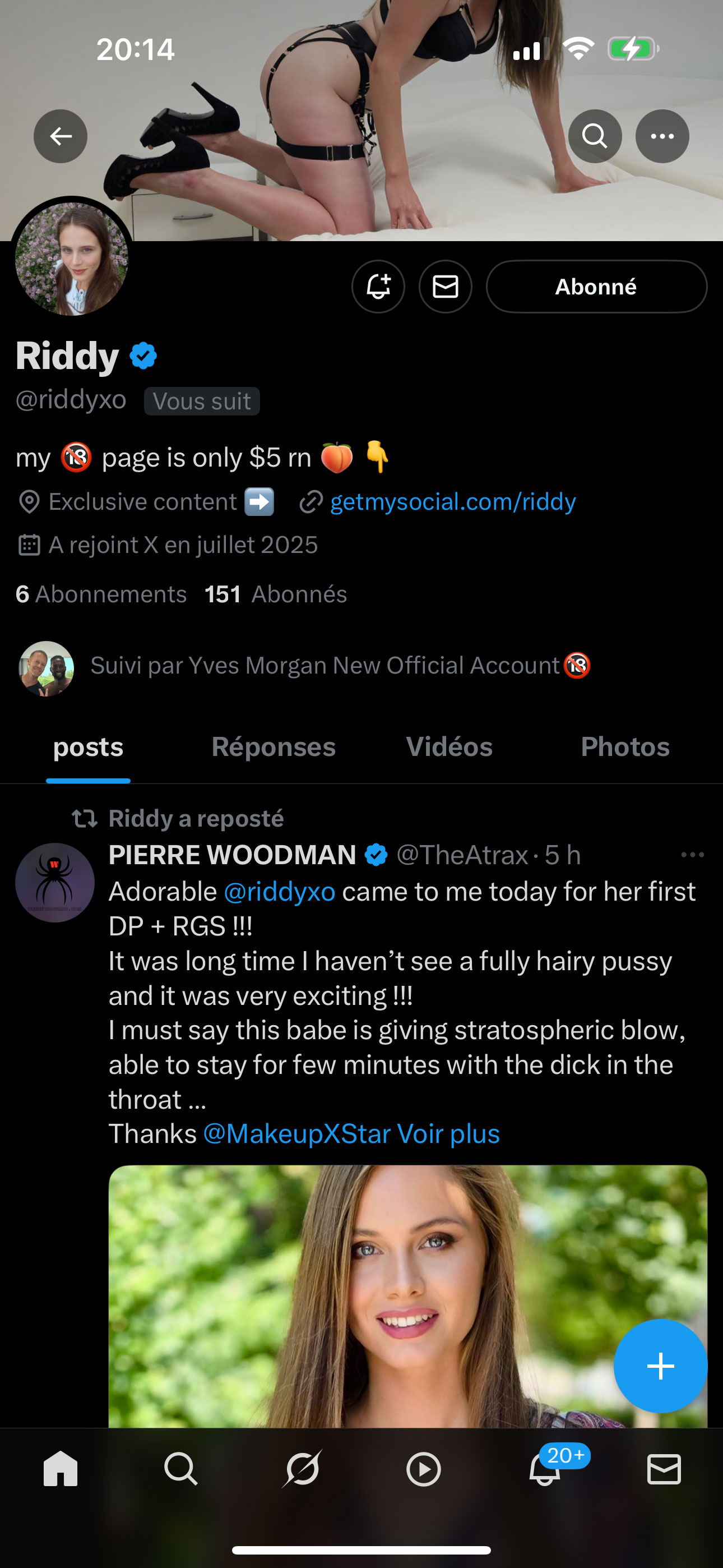This screenshot has width=723, height=1568.
Task: View the 151 Abonnés list
Action: (x=276, y=594)
